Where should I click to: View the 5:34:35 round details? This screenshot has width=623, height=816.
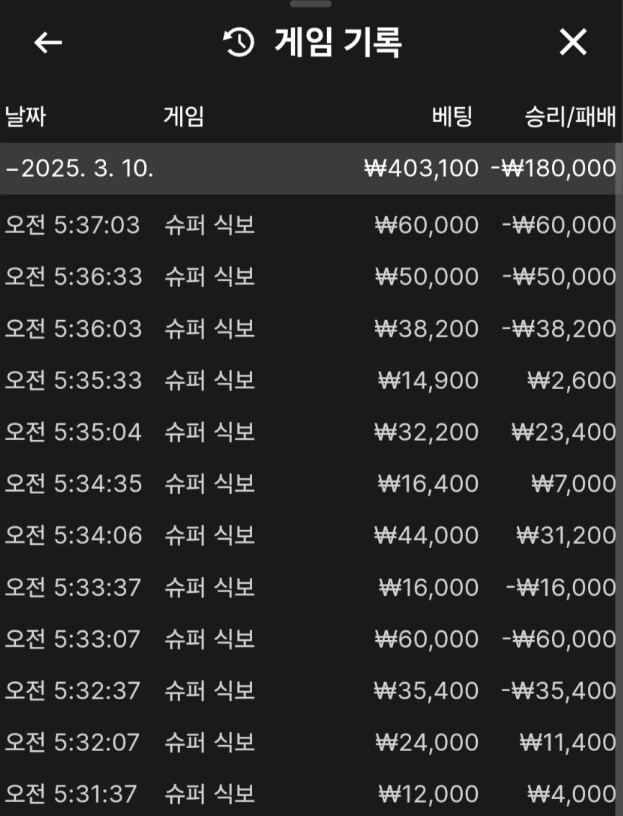(x=310, y=484)
